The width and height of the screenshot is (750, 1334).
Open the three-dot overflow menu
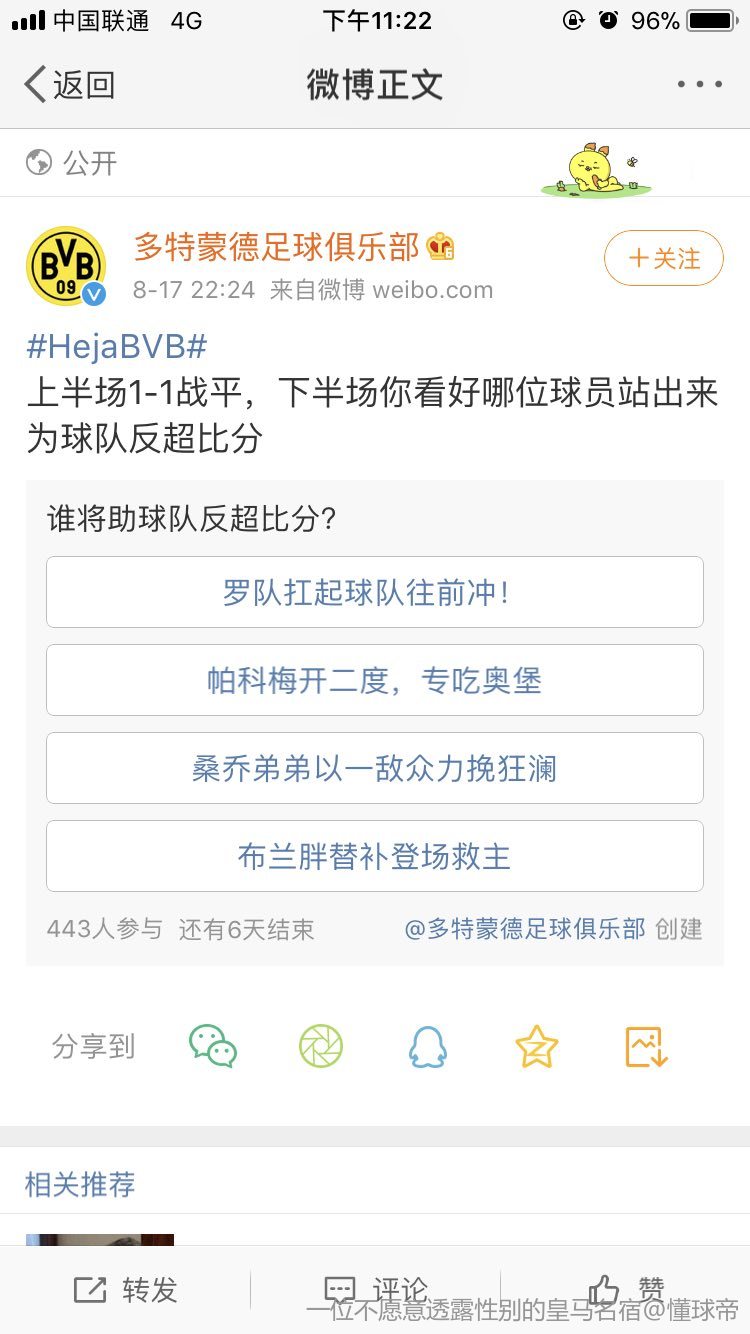pyautogui.click(x=699, y=85)
